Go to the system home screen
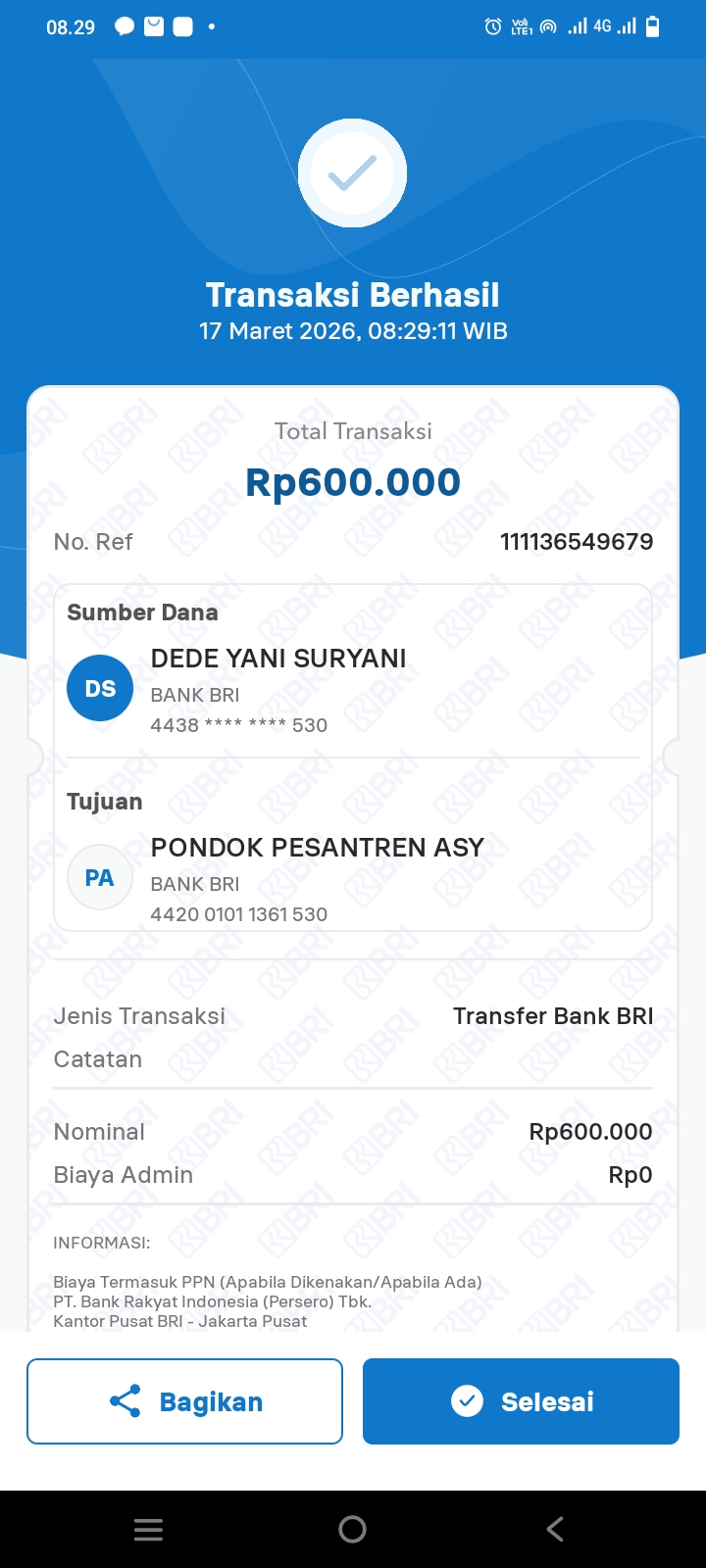This screenshot has height=1568, width=706. tap(352, 1529)
